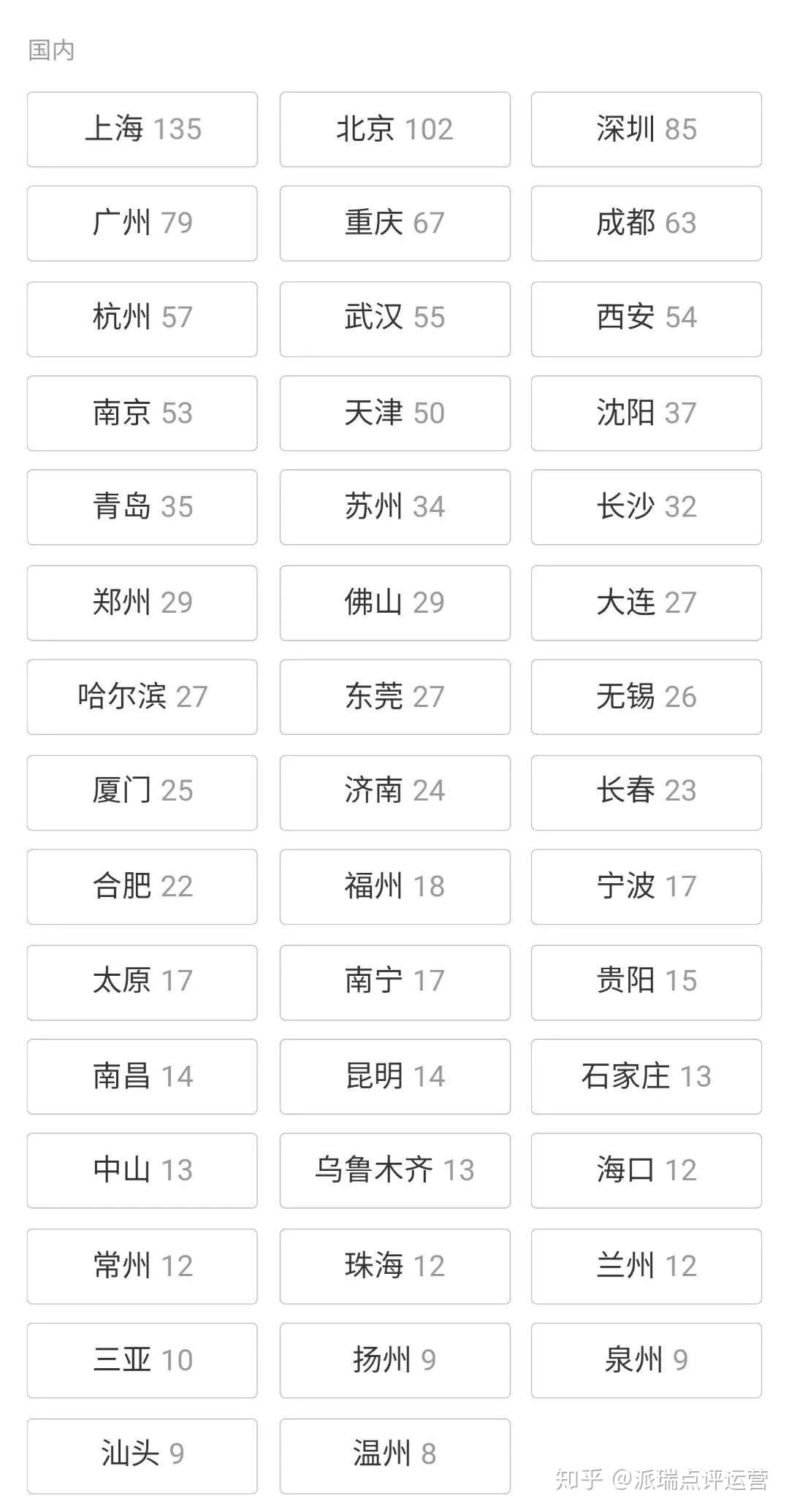Tap the 深圳 85 chip
Viewport: 789px width, 1512px height.
(646, 129)
